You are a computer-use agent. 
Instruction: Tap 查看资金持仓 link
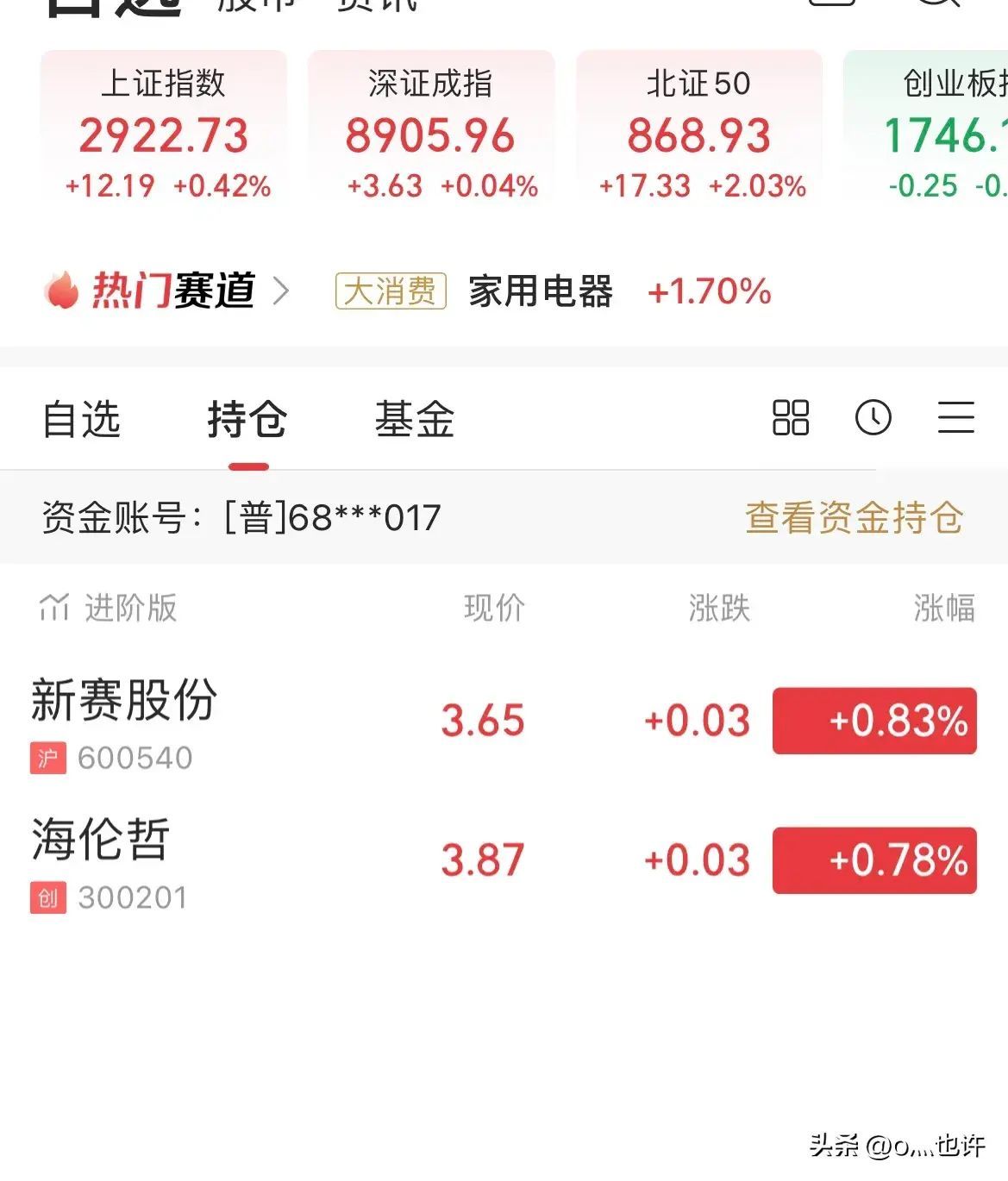853,518
